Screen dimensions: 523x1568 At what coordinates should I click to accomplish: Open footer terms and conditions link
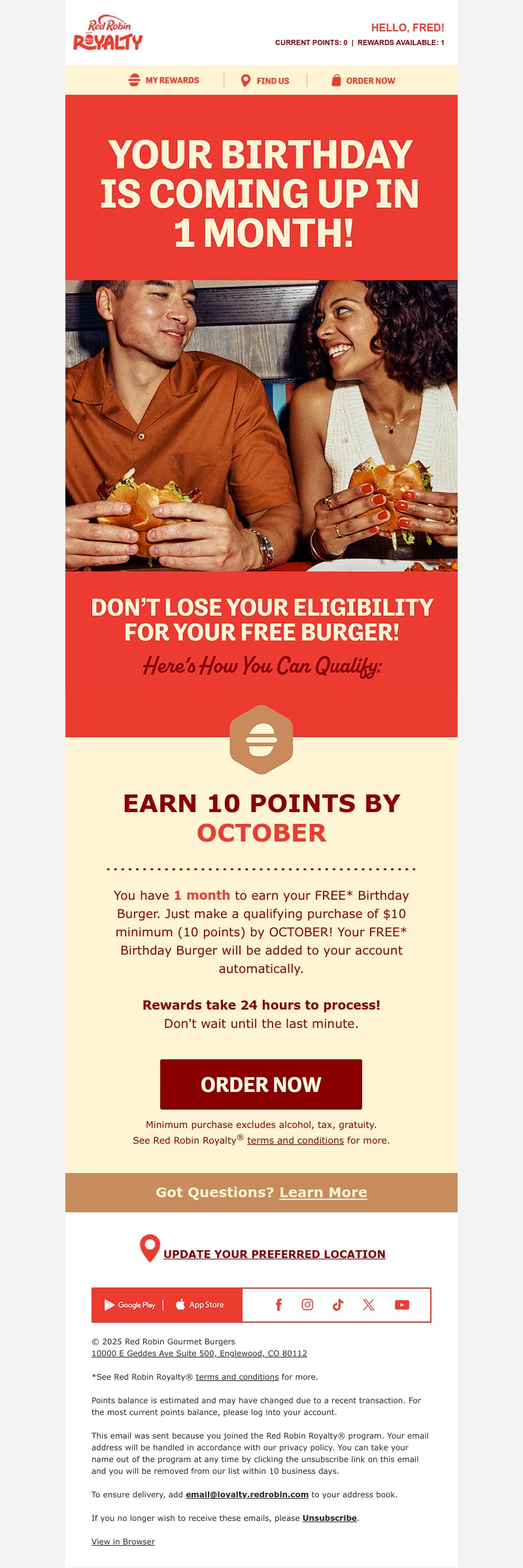coord(237,1377)
